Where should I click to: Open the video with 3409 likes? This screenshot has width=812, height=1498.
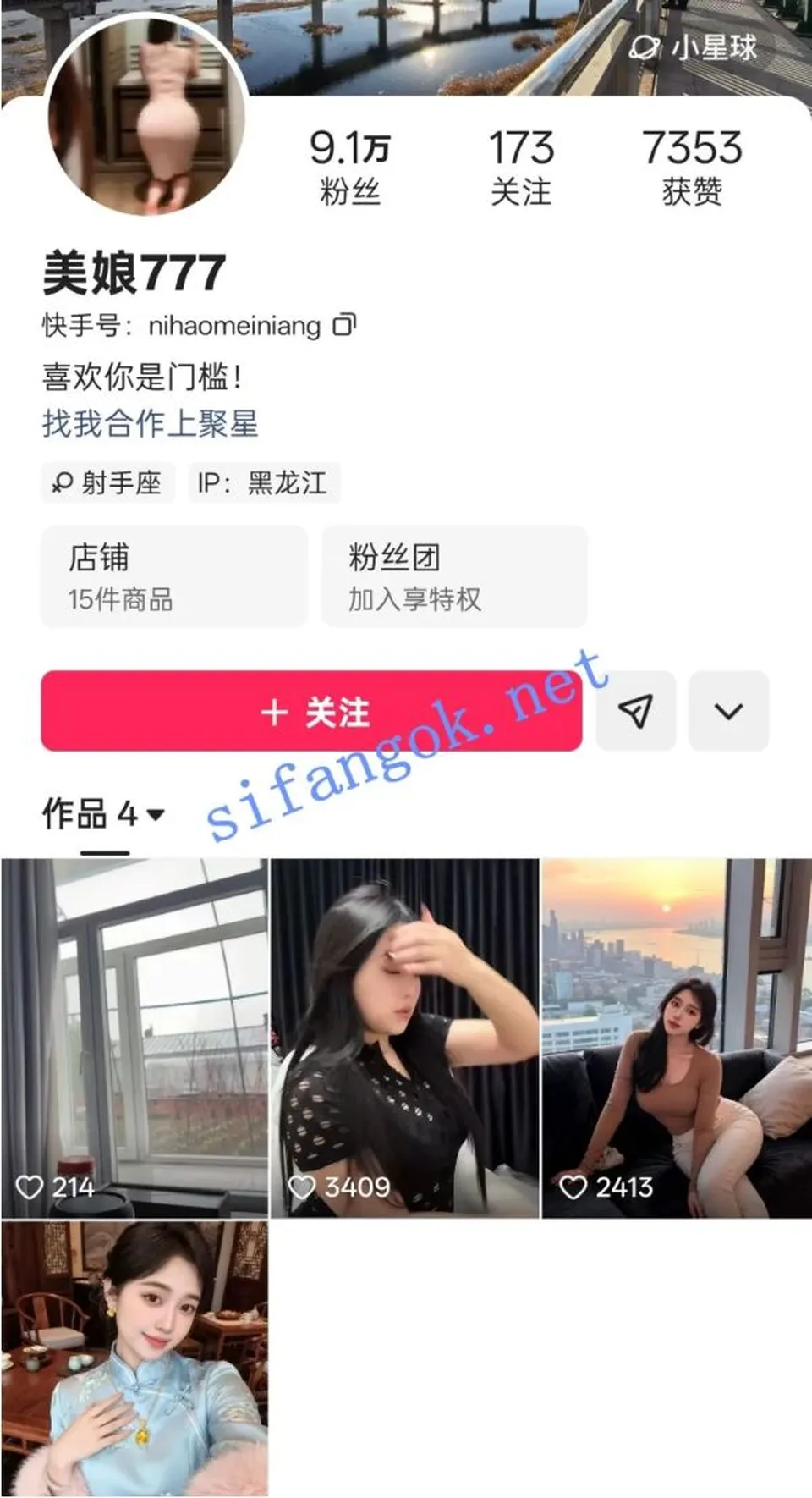[x=405, y=1038]
